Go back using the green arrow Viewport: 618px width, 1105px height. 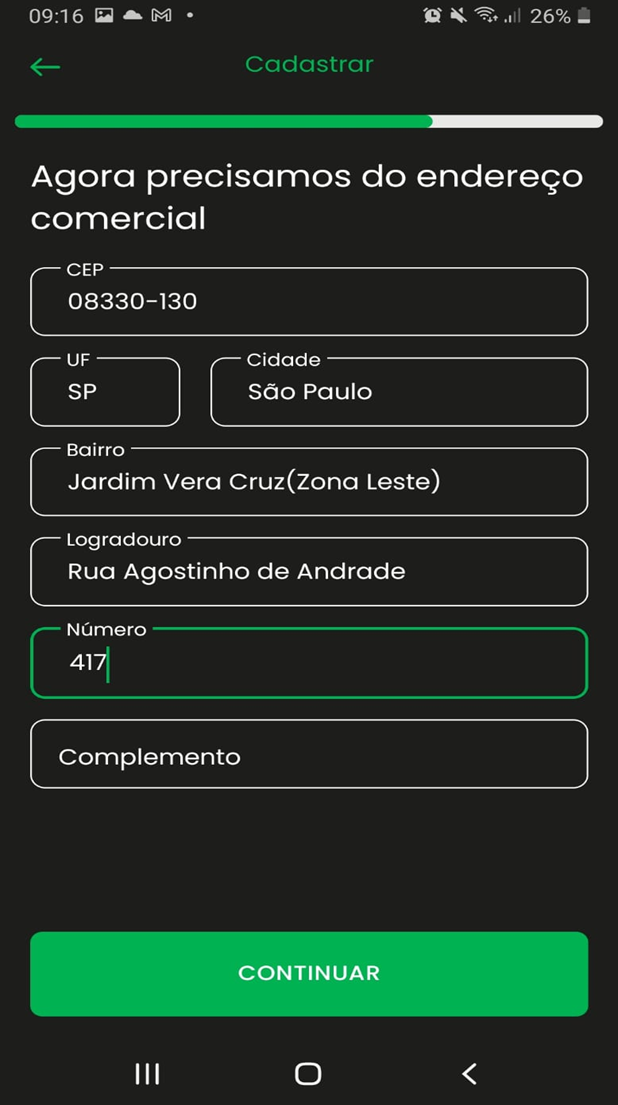(x=45, y=67)
